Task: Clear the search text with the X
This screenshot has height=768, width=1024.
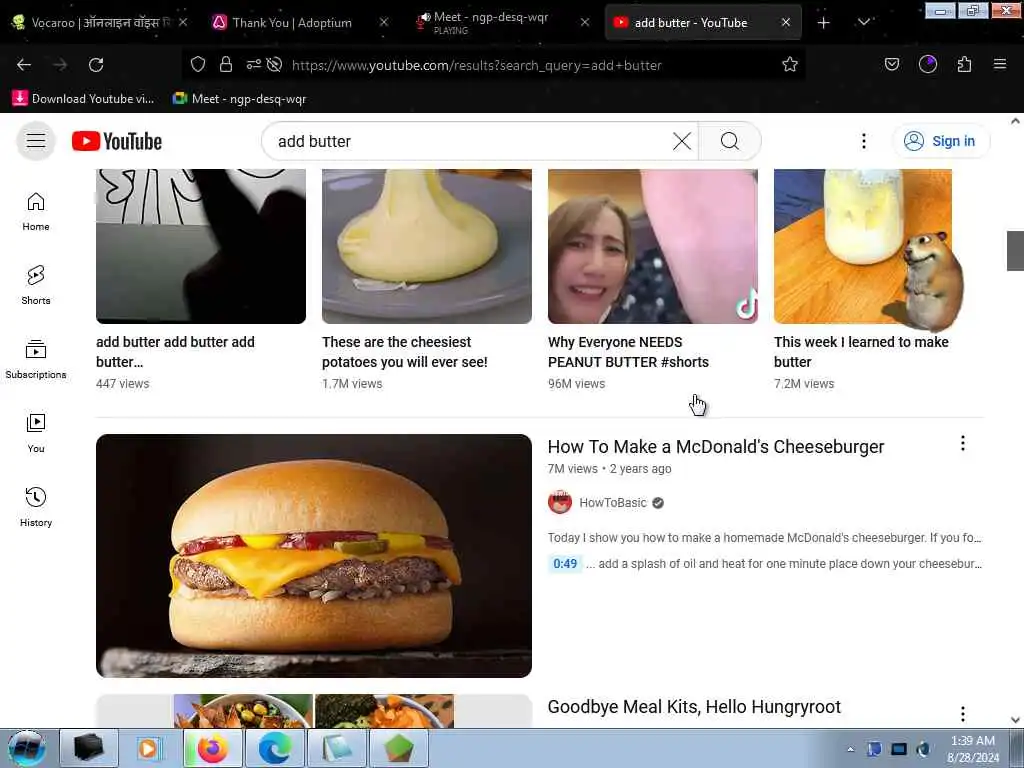Action: point(681,141)
